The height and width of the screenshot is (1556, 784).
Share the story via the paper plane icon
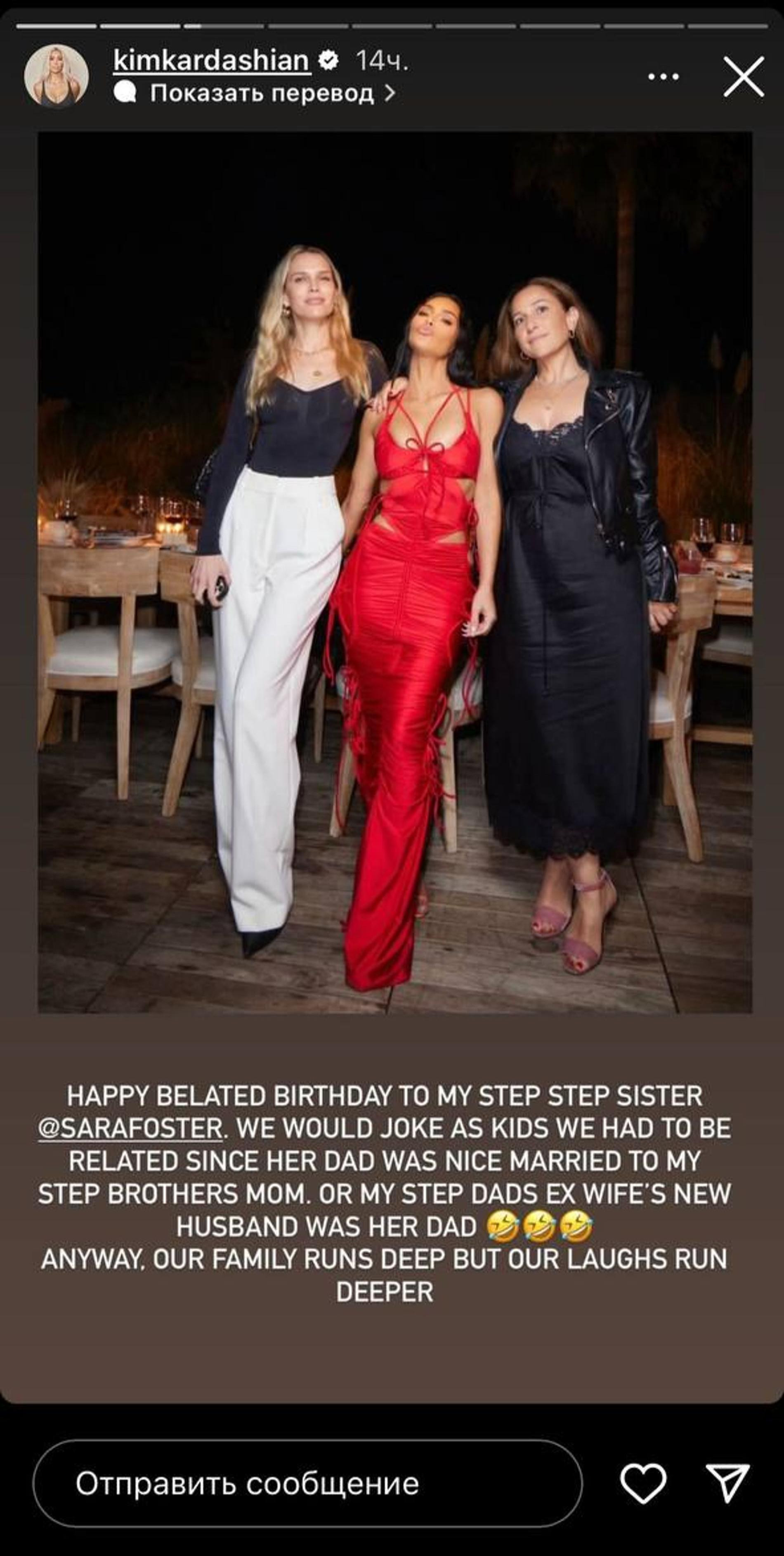tap(727, 1483)
